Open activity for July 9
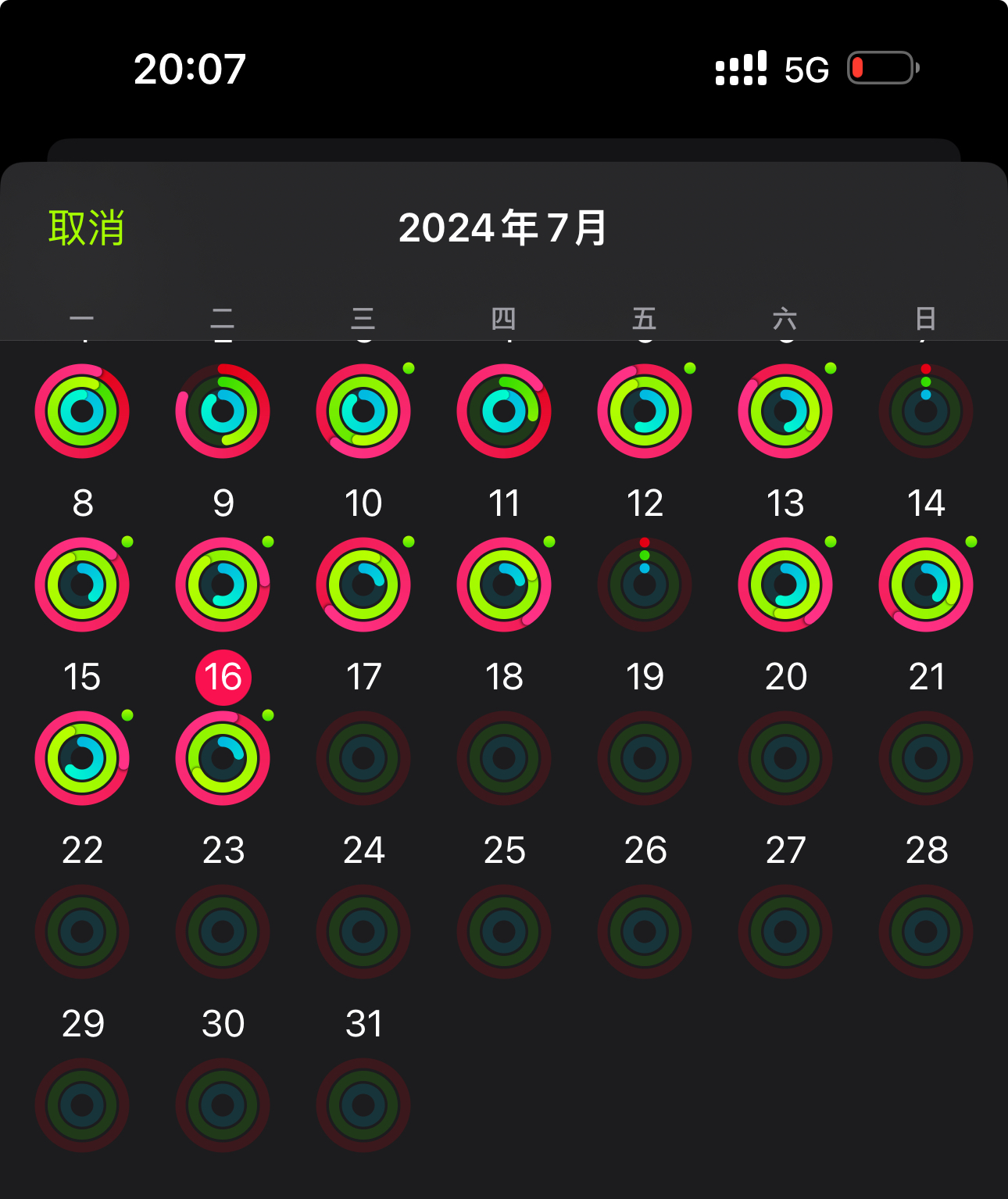1008x1199 pixels. 223,584
